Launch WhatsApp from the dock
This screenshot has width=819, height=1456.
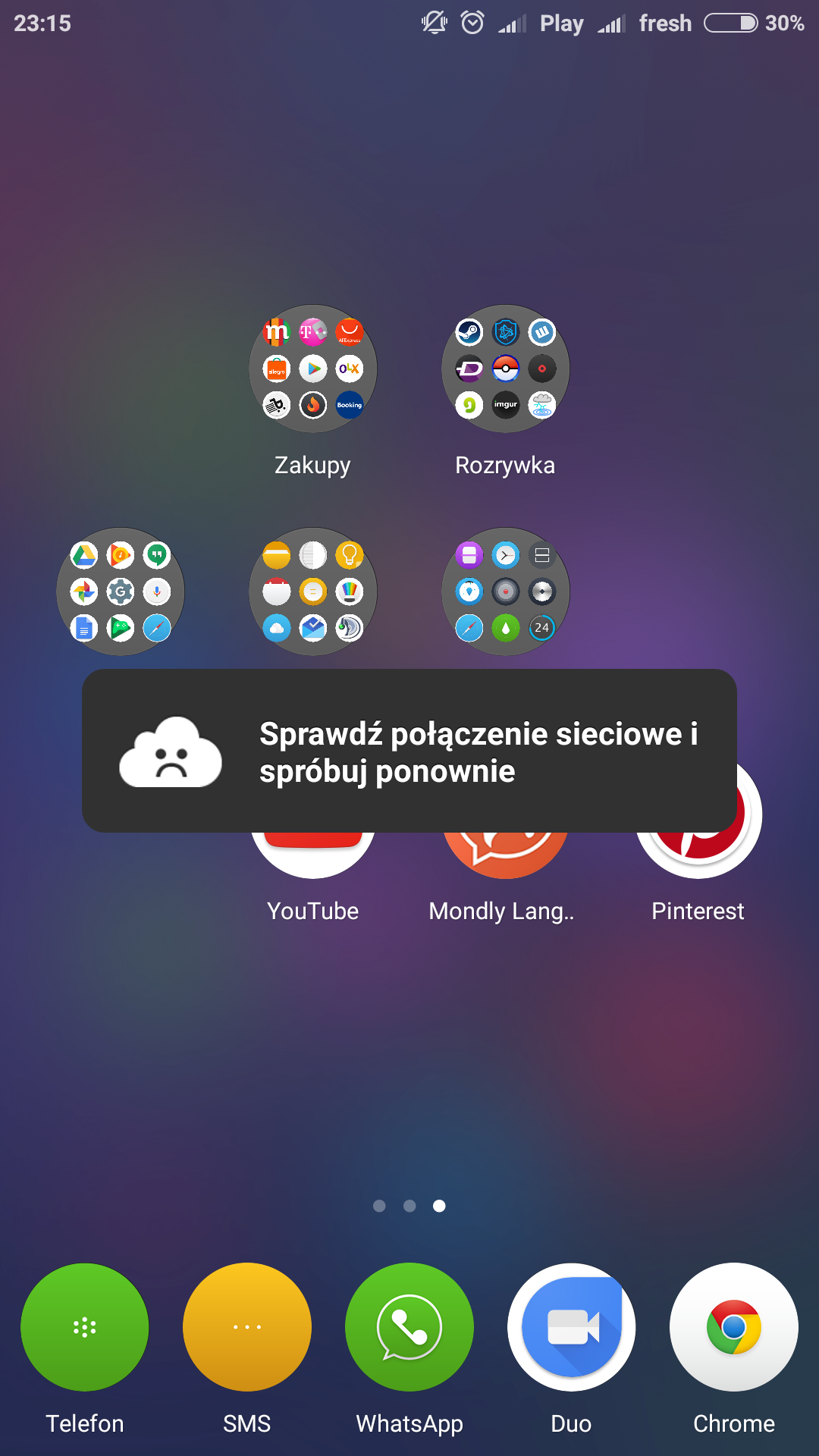point(409,1327)
